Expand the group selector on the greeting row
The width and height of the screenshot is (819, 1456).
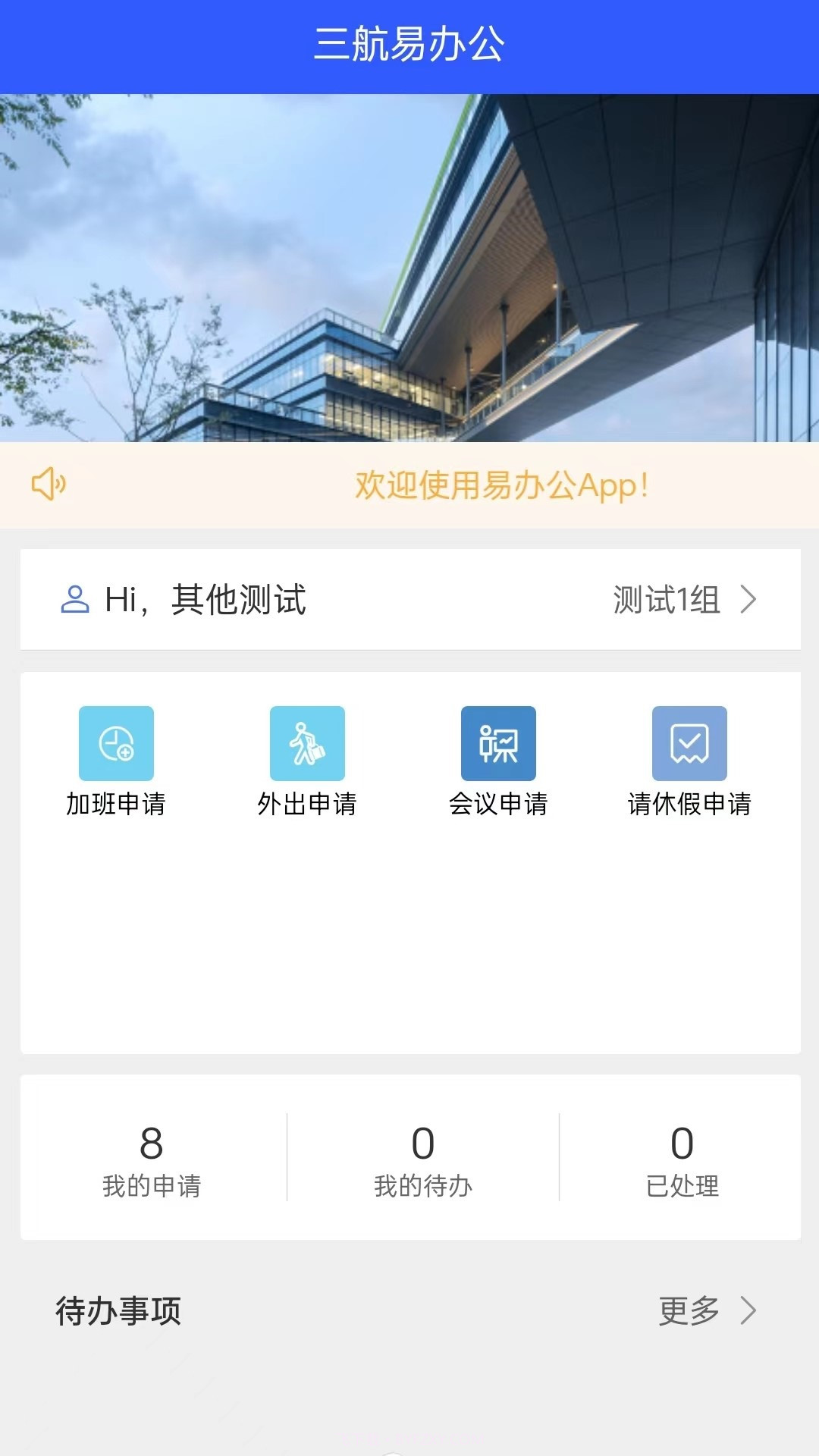666,599
